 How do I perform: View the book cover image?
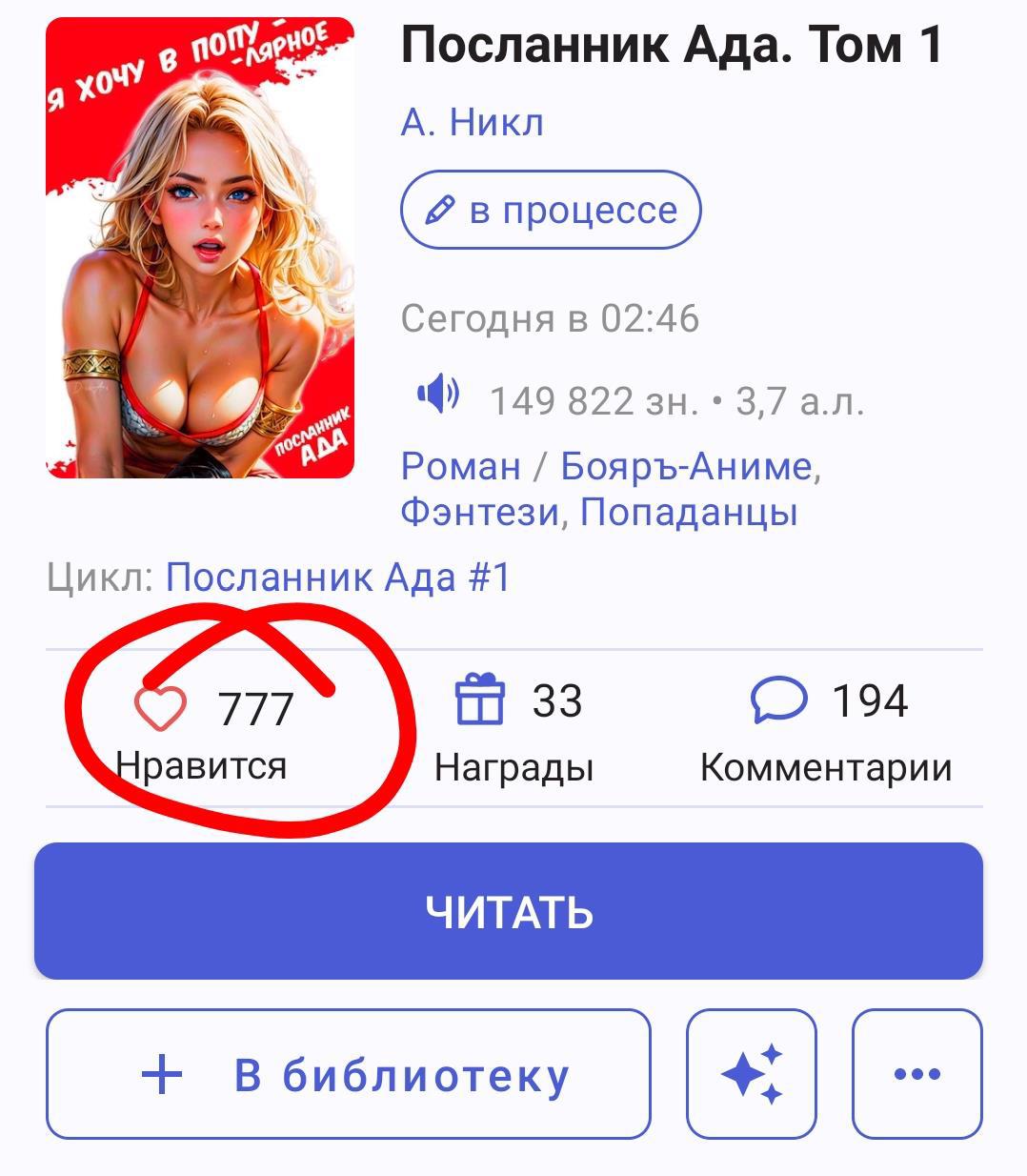pos(200,248)
